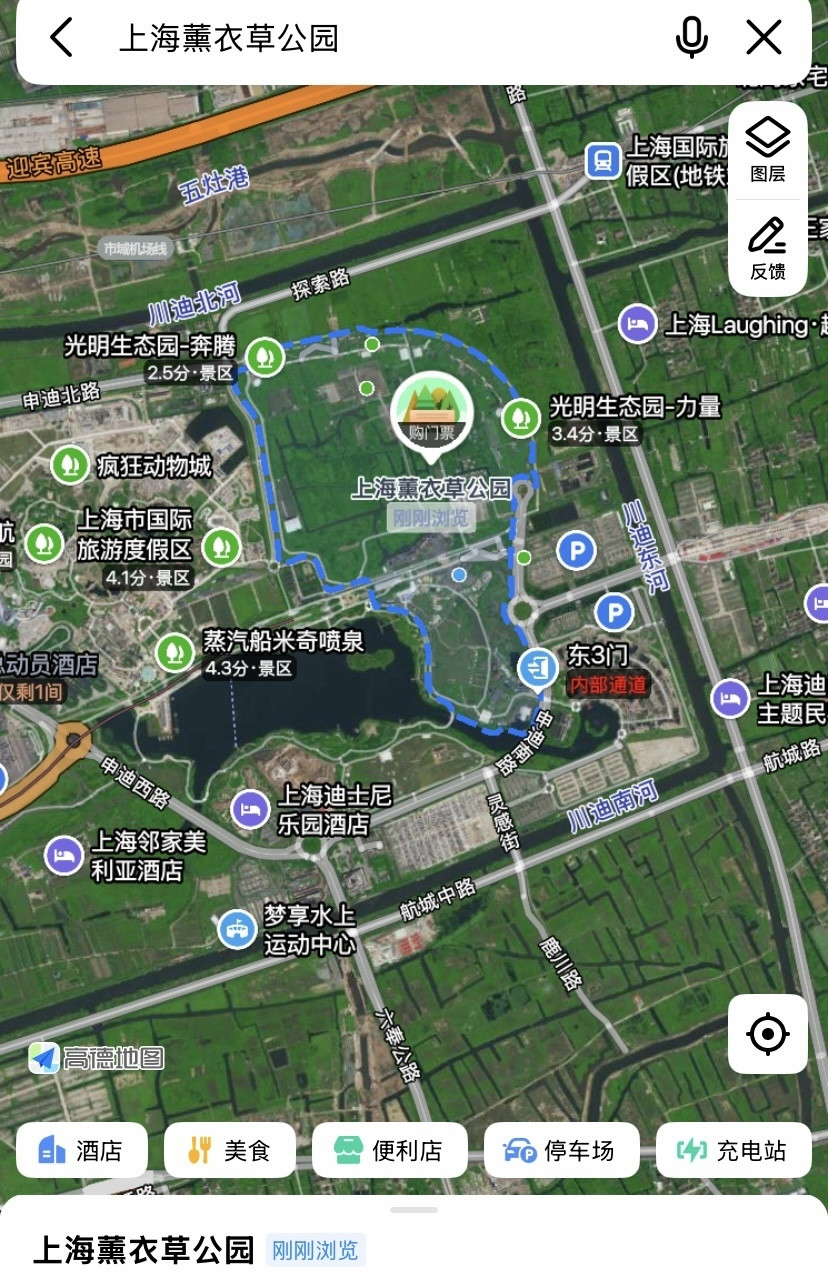
Task: Open the 光明生态园-力量 scenic spot marker
Action: 521,418
